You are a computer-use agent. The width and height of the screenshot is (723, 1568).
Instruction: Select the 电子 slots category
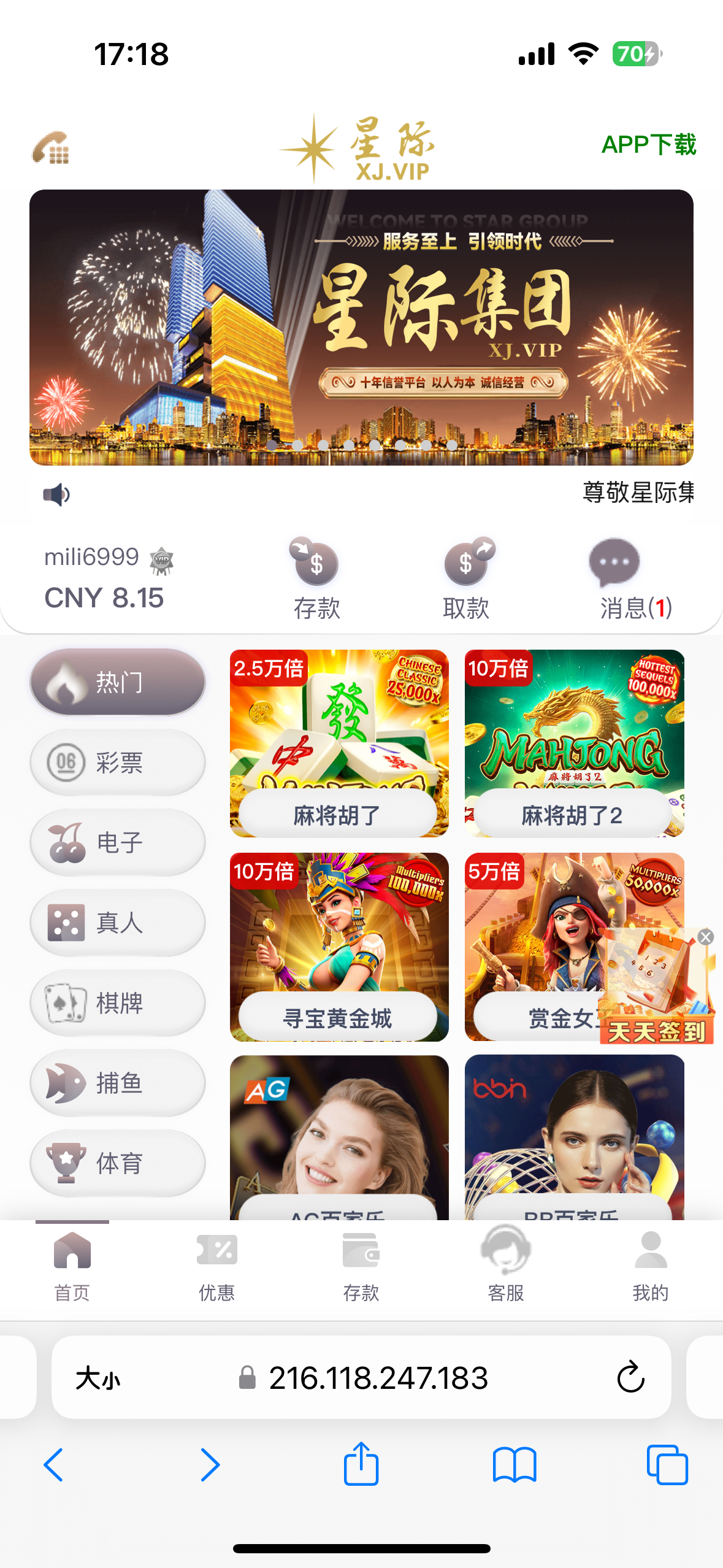(118, 842)
